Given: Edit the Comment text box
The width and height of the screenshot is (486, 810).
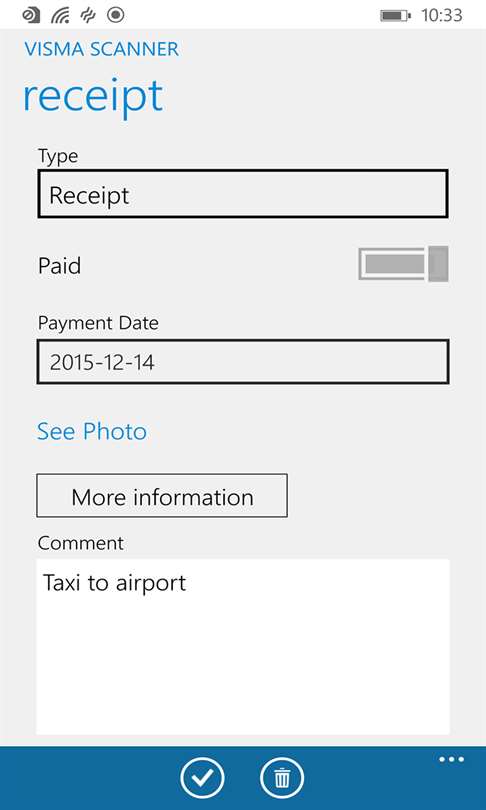Looking at the screenshot, I should click(243, 647).
